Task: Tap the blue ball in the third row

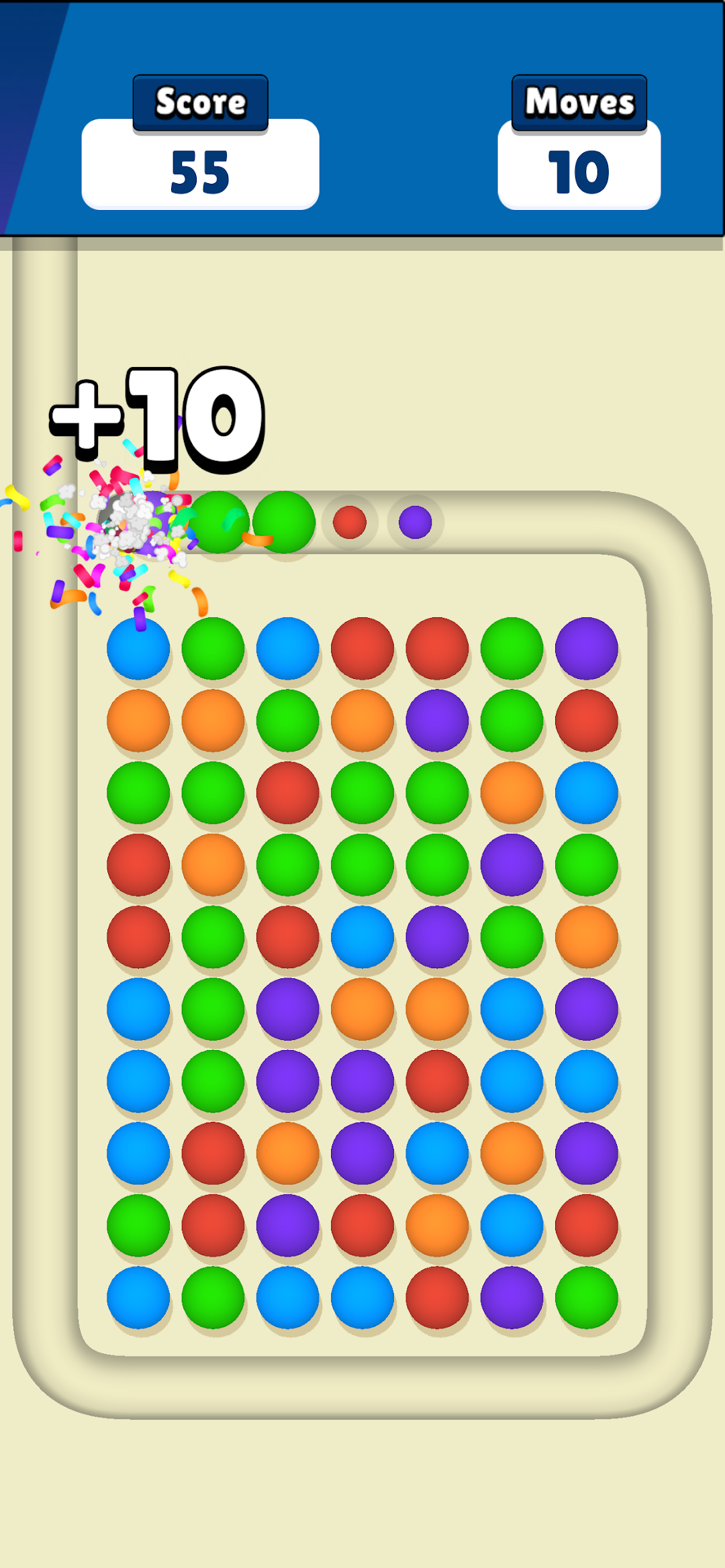Action: tap(586, 792)
